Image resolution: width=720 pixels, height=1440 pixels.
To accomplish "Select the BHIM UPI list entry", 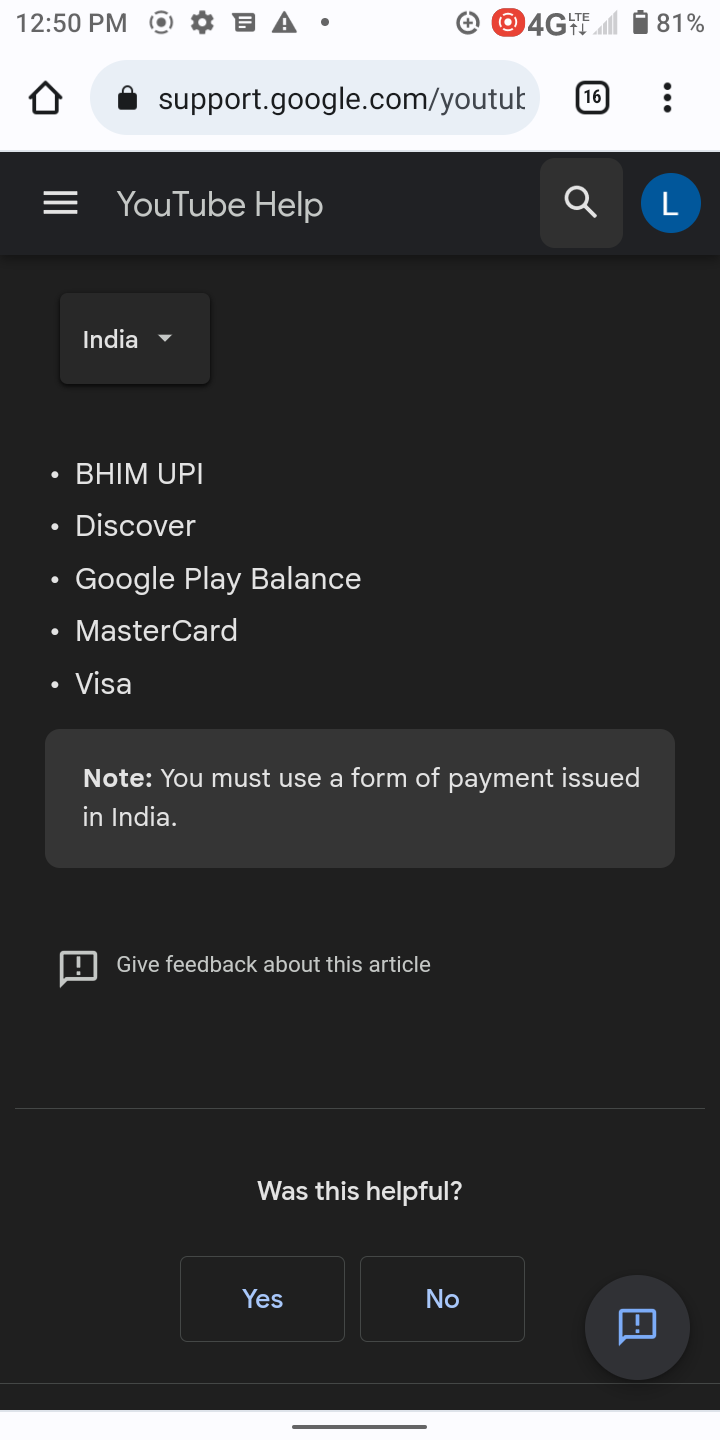I will tap(139, 473).
